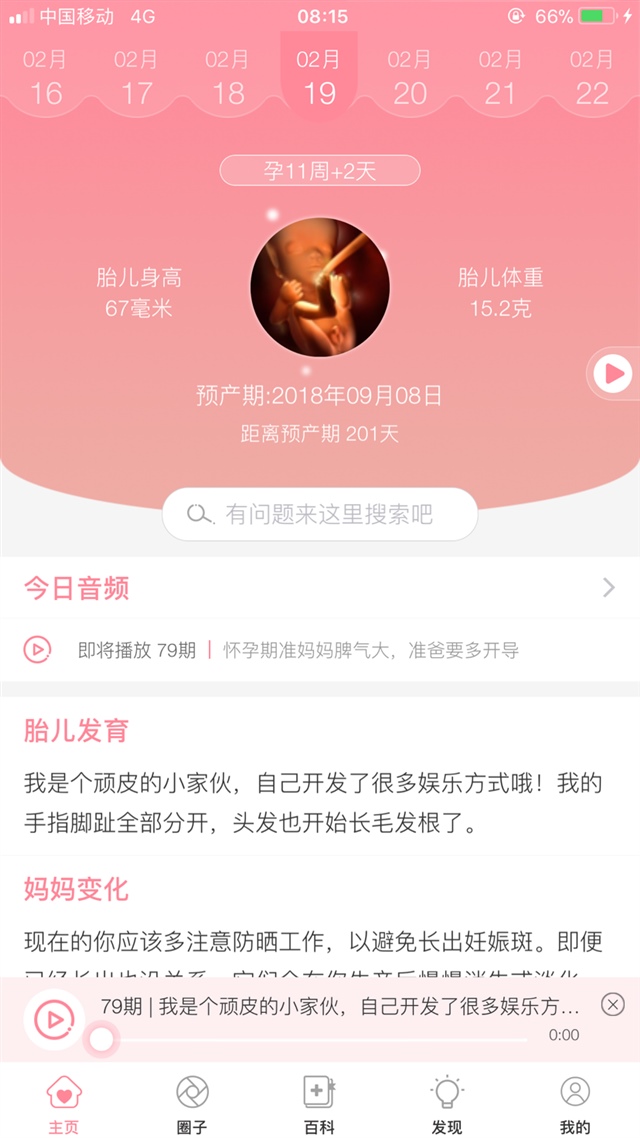Select February 22 in the date strip
This screenshot has width=640, height=1138.
pyautogui.click(x=592, y=78)
